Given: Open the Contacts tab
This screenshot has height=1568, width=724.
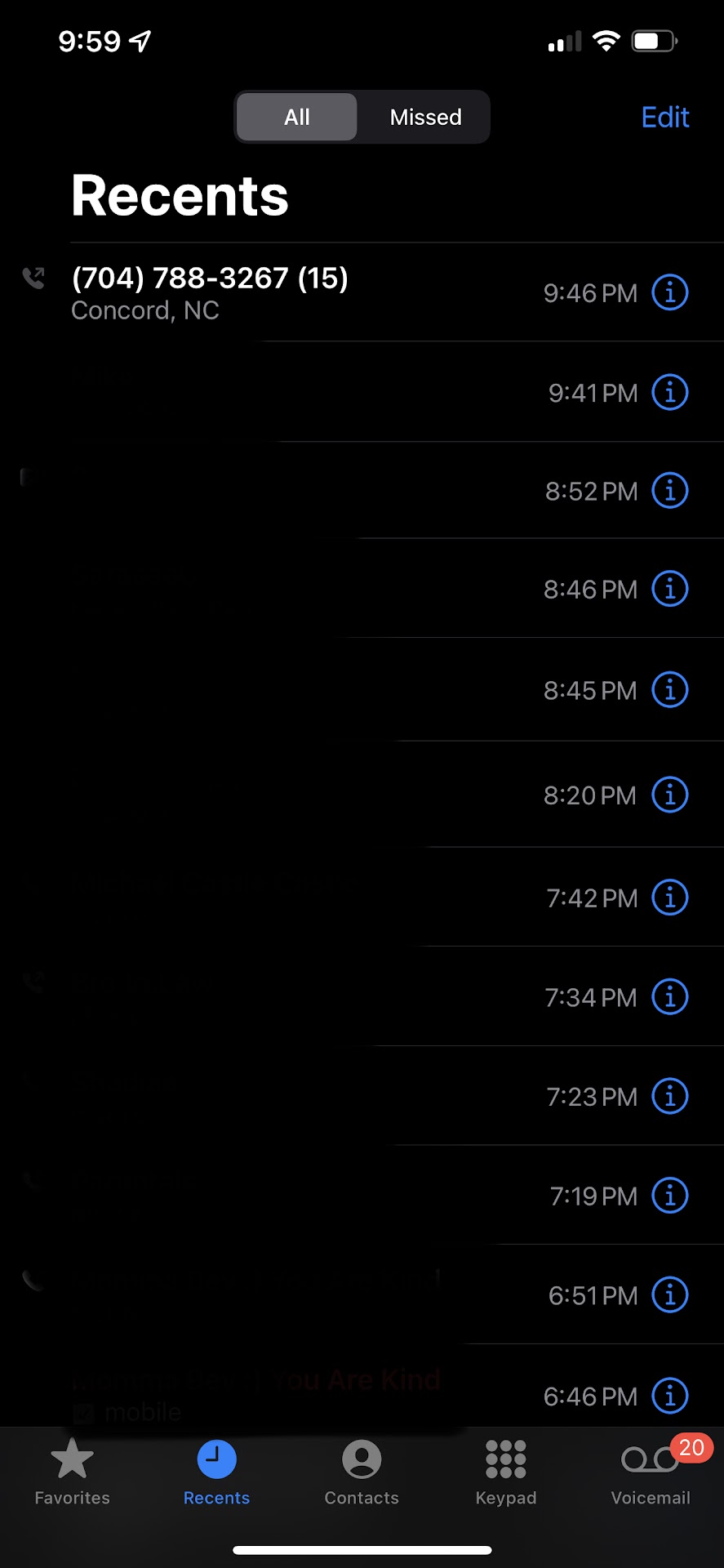Looking at the screenshot, I should click(362, 1472).
